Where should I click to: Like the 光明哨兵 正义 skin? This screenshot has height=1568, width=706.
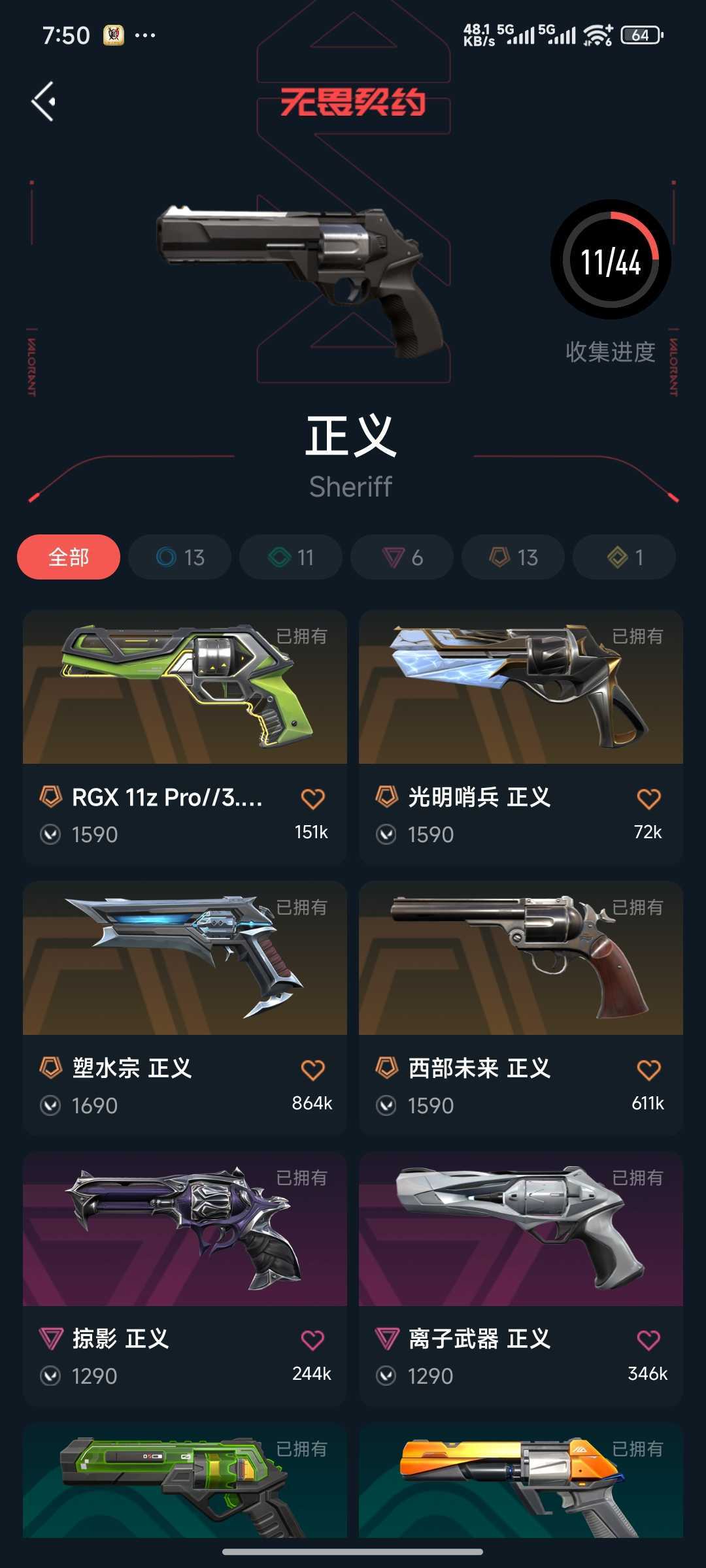point(648,798)
